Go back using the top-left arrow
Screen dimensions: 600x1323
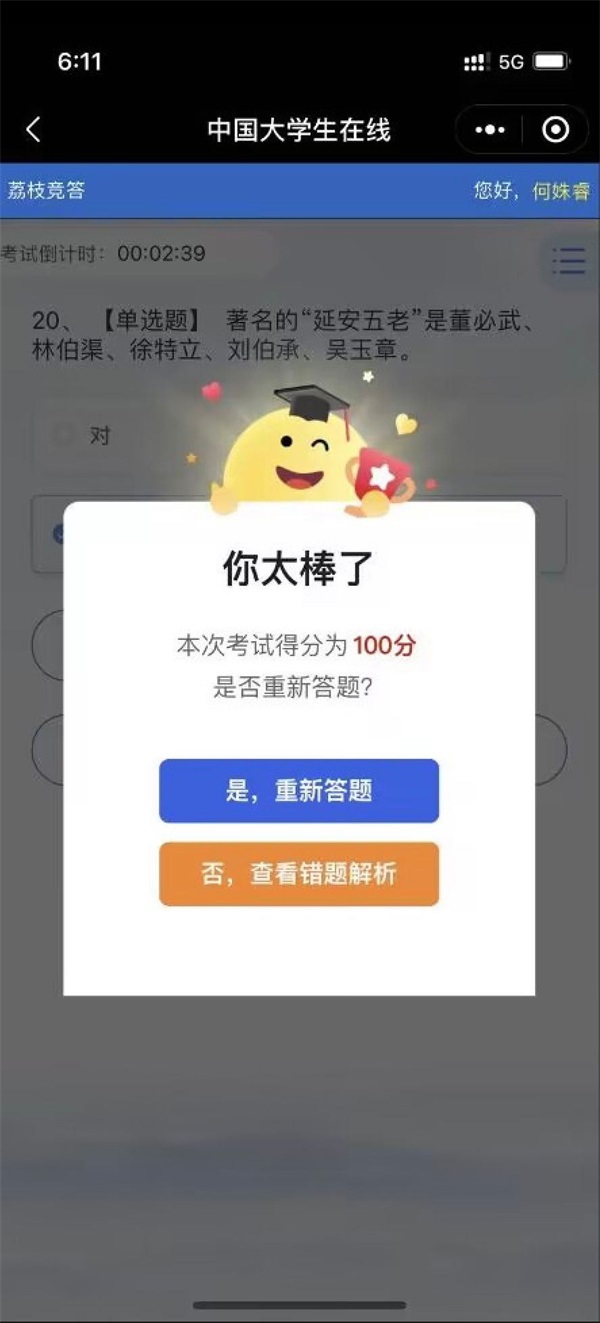[x=33, y=130]
